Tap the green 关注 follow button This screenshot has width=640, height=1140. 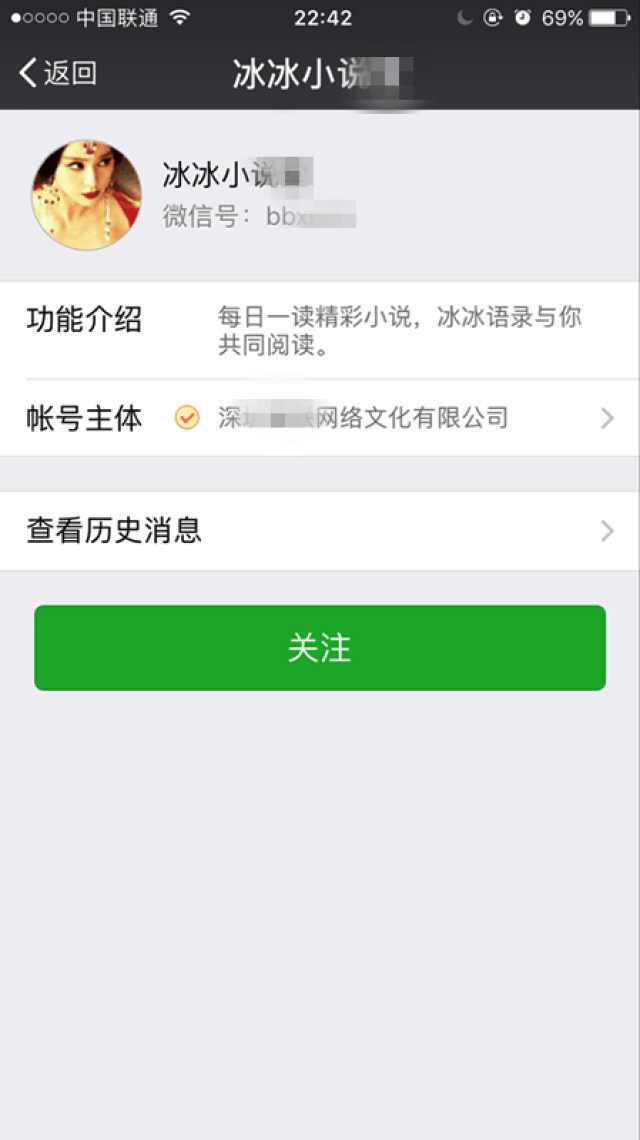click(320, 648)
